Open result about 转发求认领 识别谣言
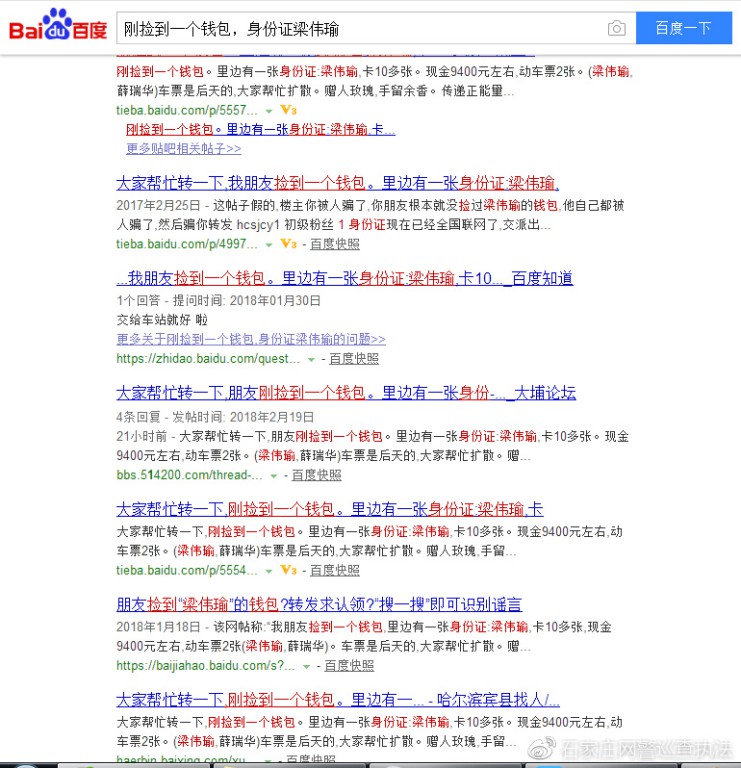741x768 pixels. pos(319,604)
